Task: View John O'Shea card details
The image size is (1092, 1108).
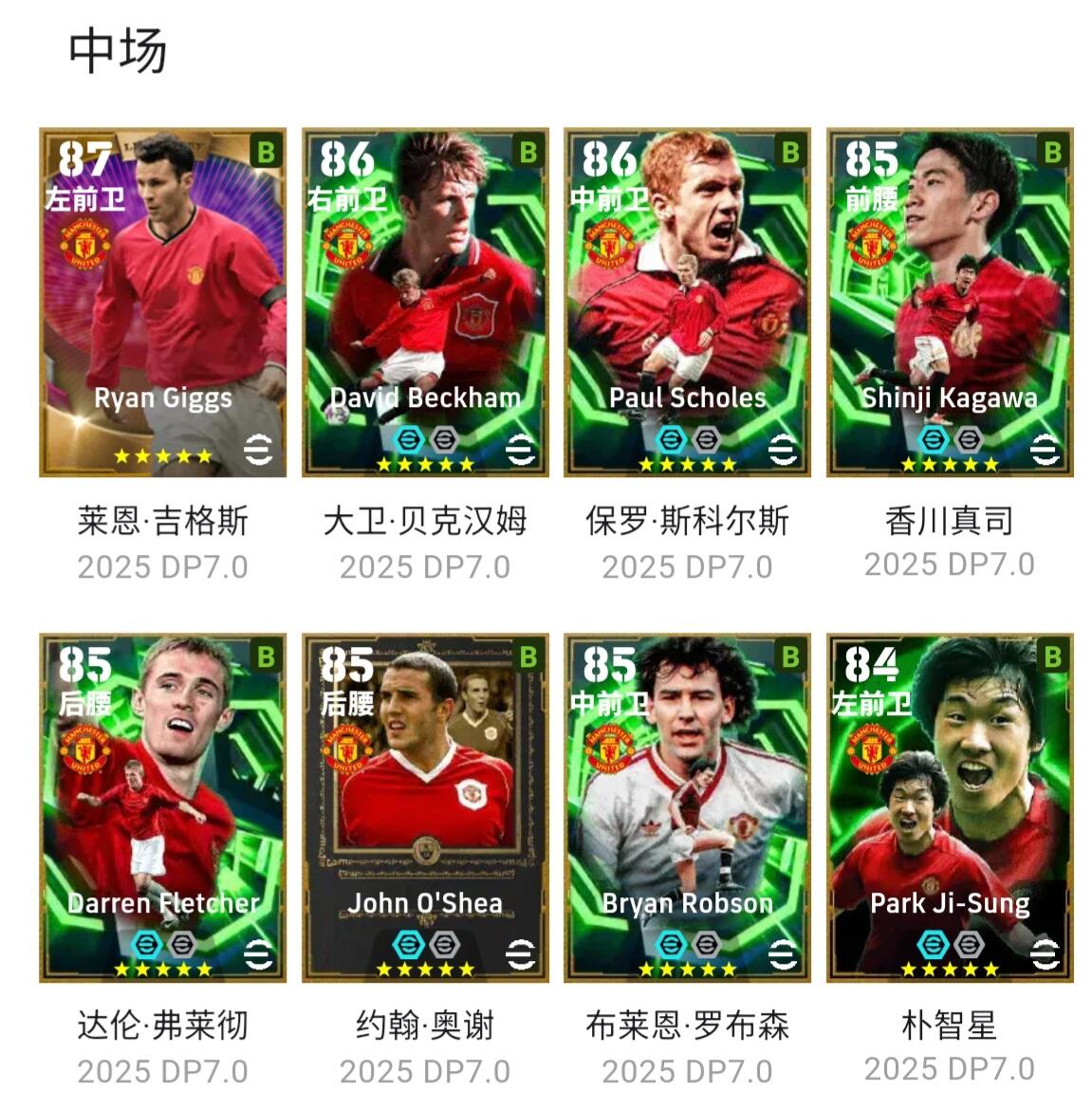Action: click(x=425, y=807)
